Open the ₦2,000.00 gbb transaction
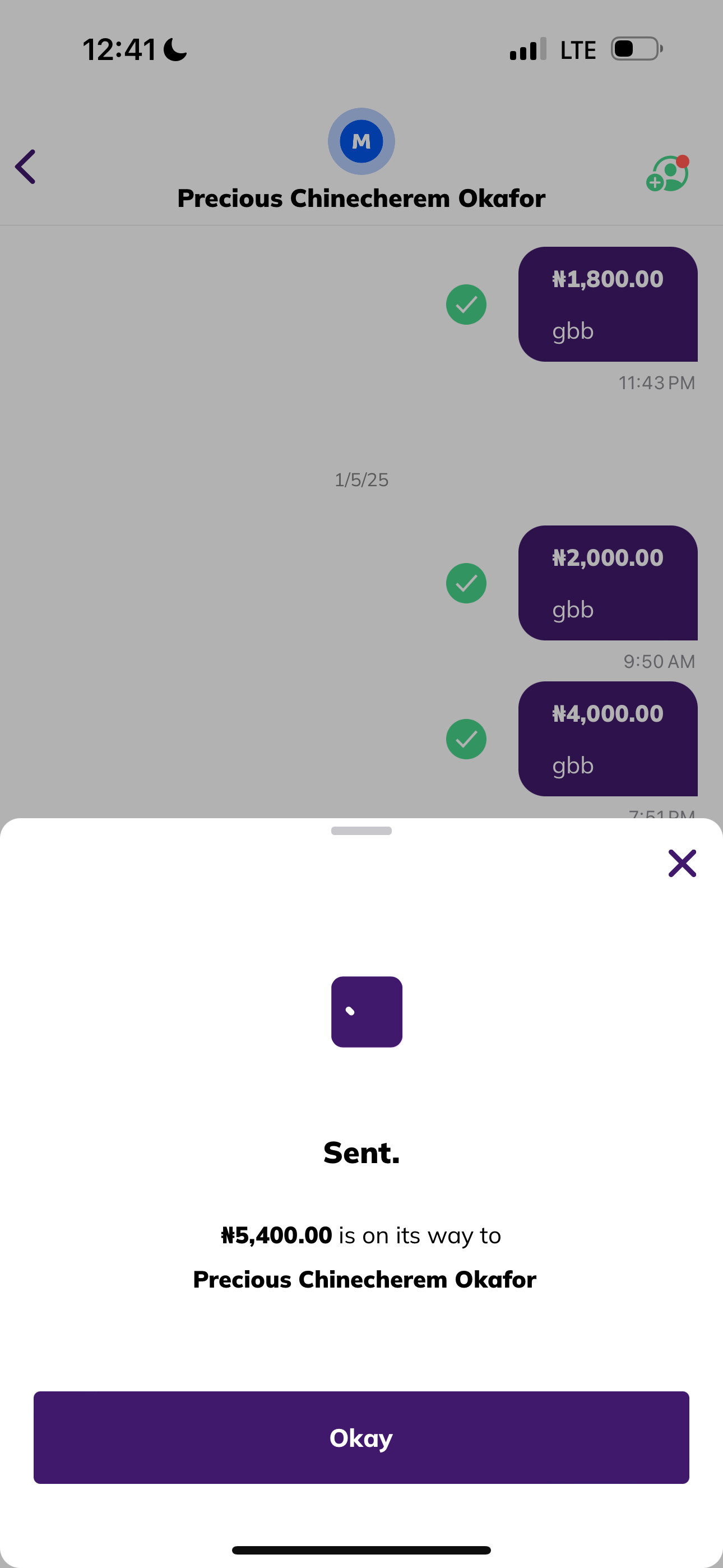 pyautogui.click(x=608, y=583)
